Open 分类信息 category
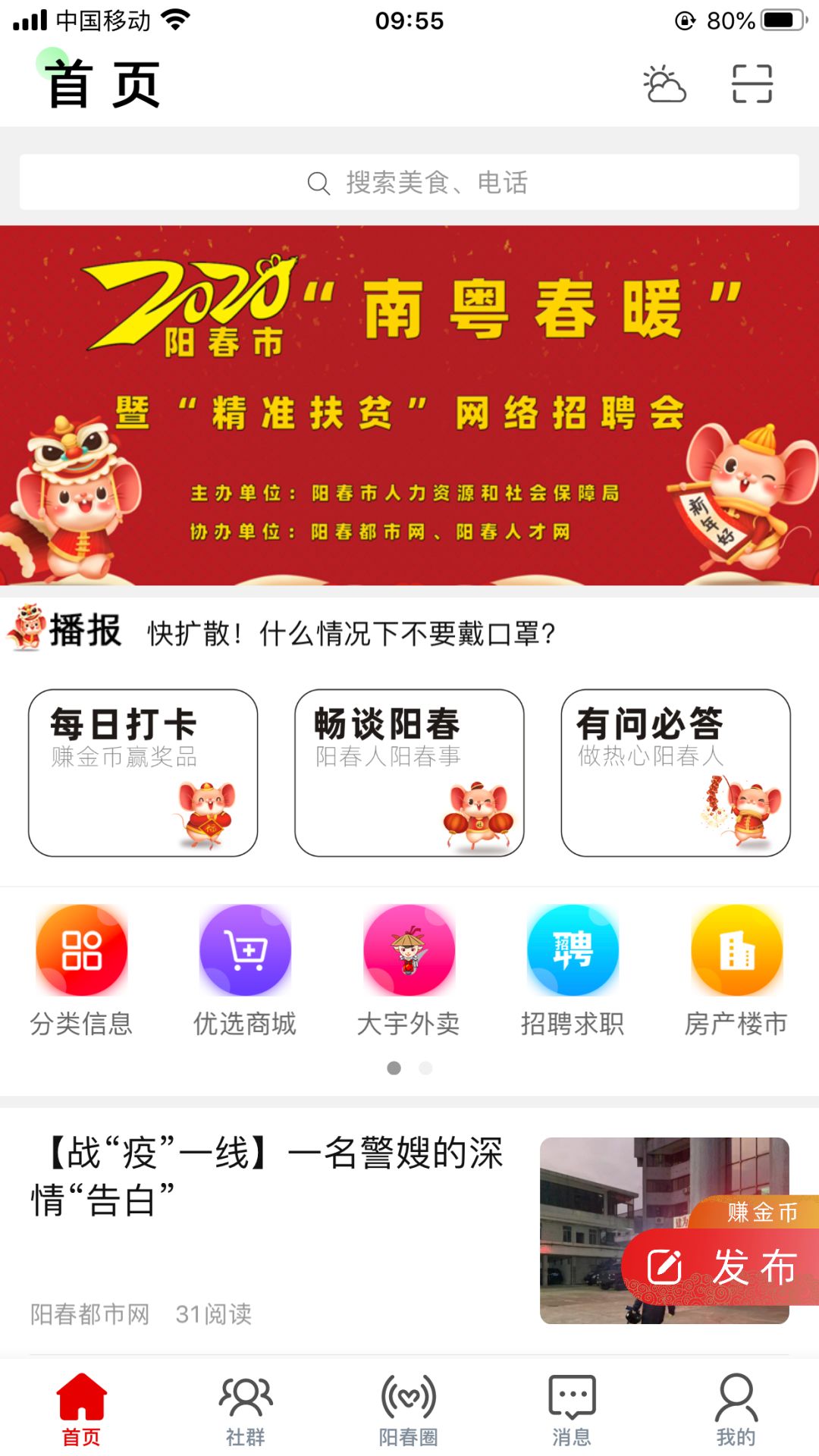 [82, 969]
